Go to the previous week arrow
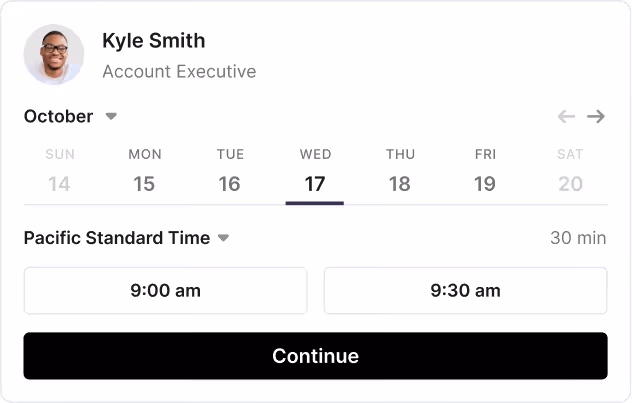 point(566,117)
